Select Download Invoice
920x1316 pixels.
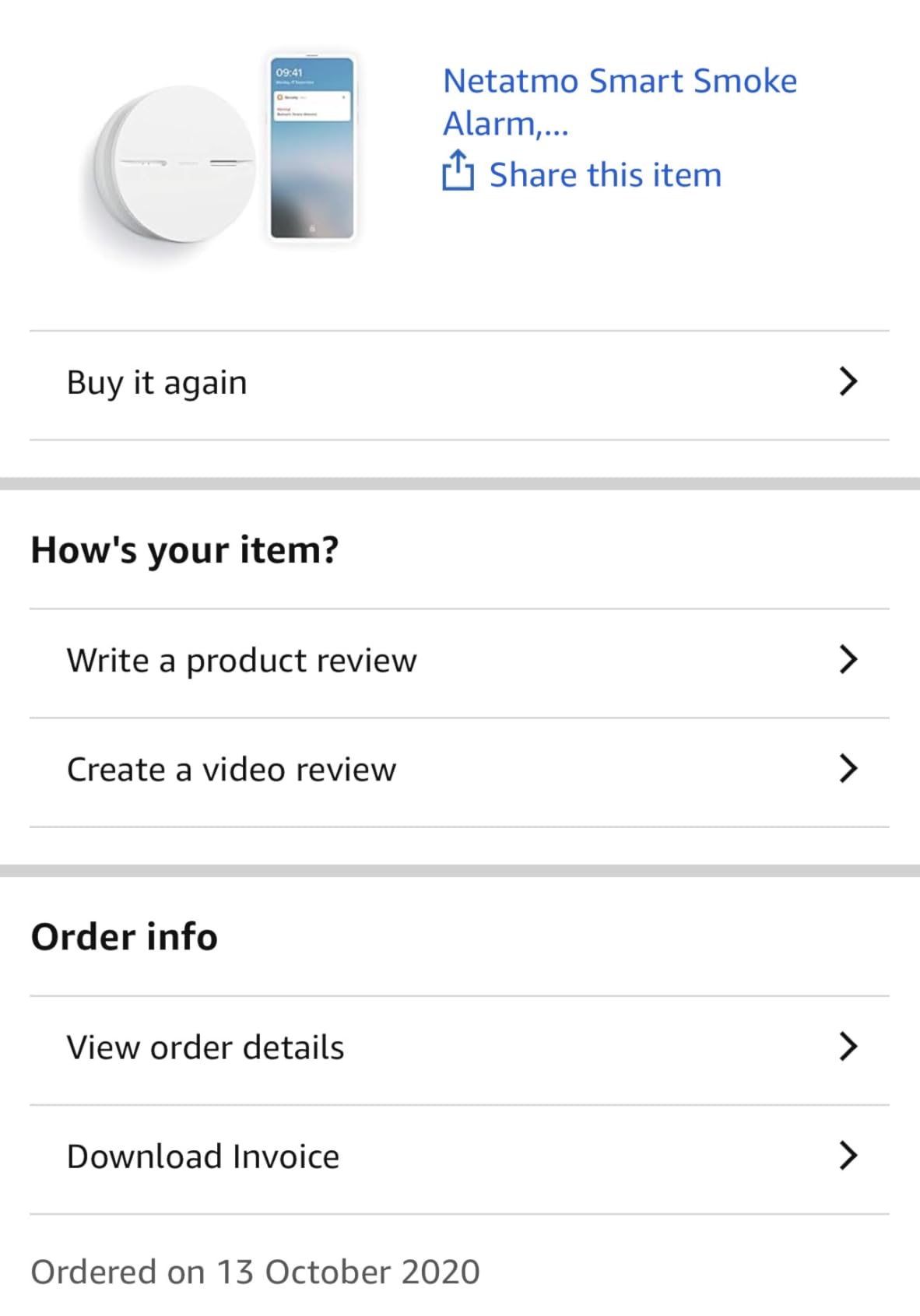[202, 1156]
